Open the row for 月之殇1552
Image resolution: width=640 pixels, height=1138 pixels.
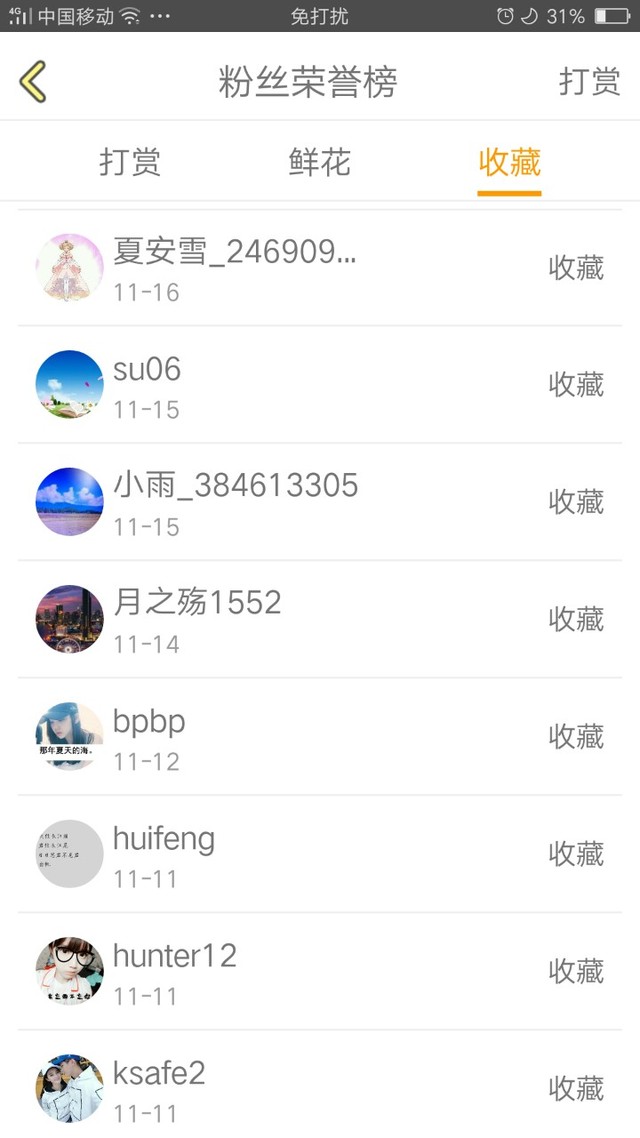(320, 619)
